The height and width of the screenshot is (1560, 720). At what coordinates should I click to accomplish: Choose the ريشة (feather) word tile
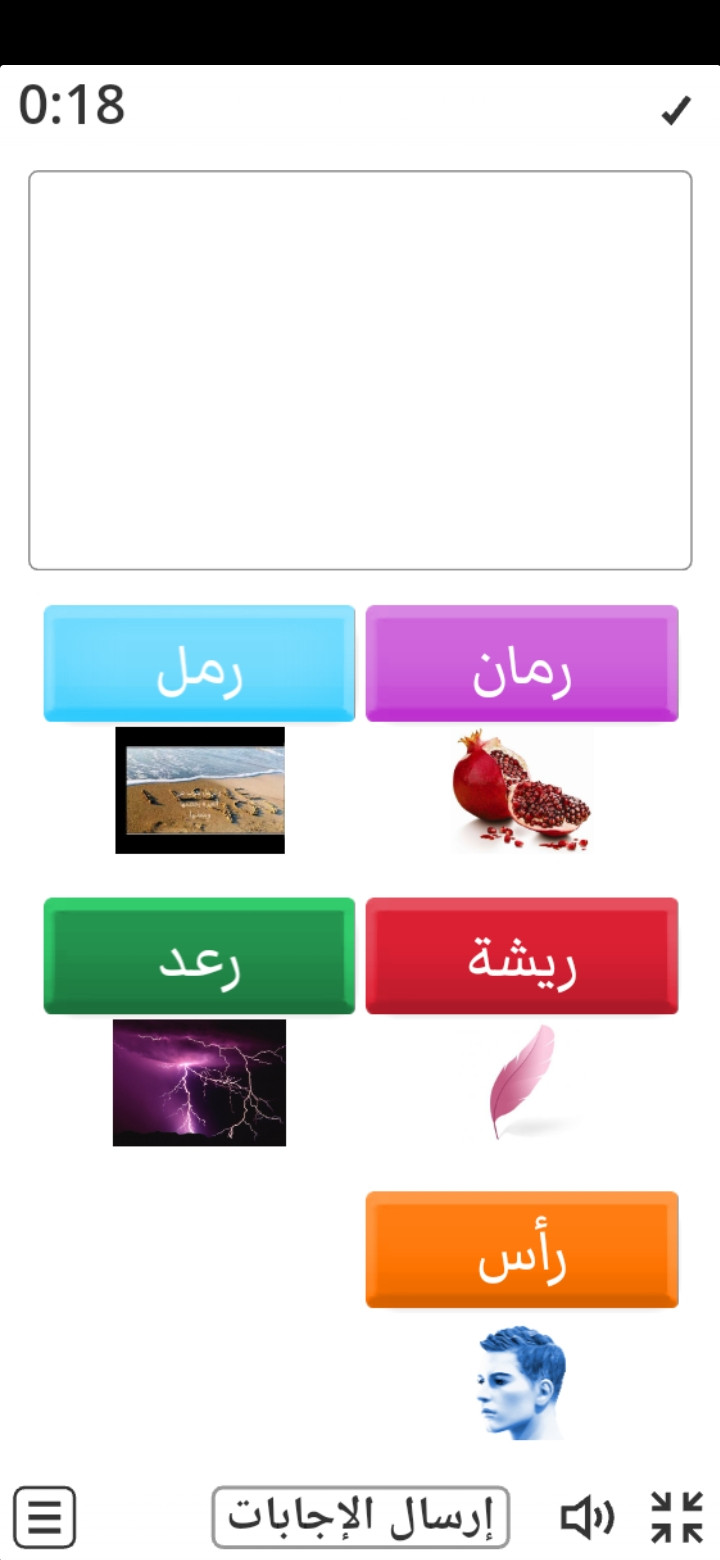(521, 956)
